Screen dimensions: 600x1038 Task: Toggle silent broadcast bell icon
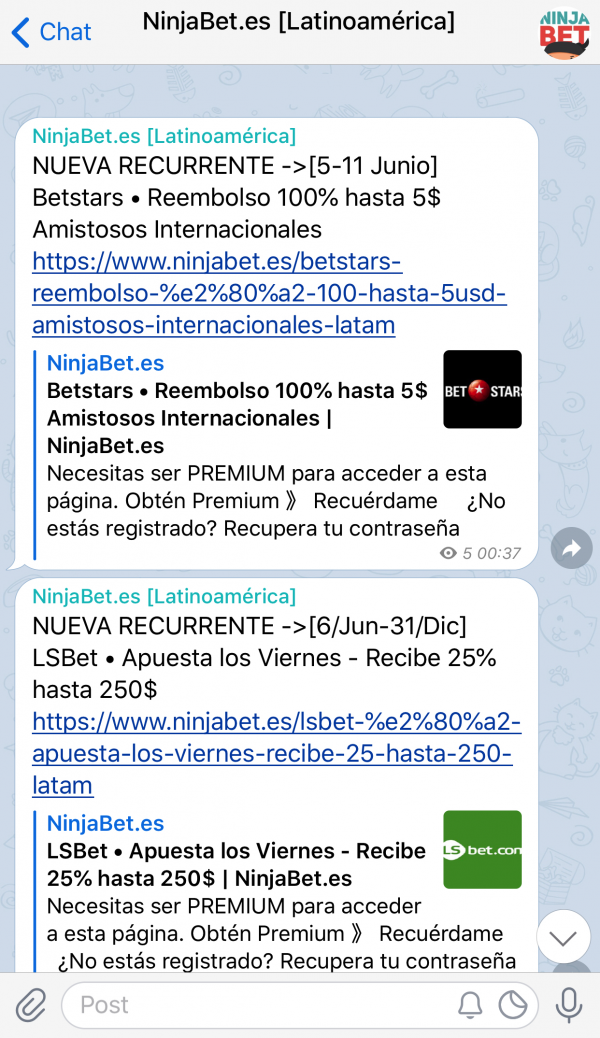pos(470,1006)
